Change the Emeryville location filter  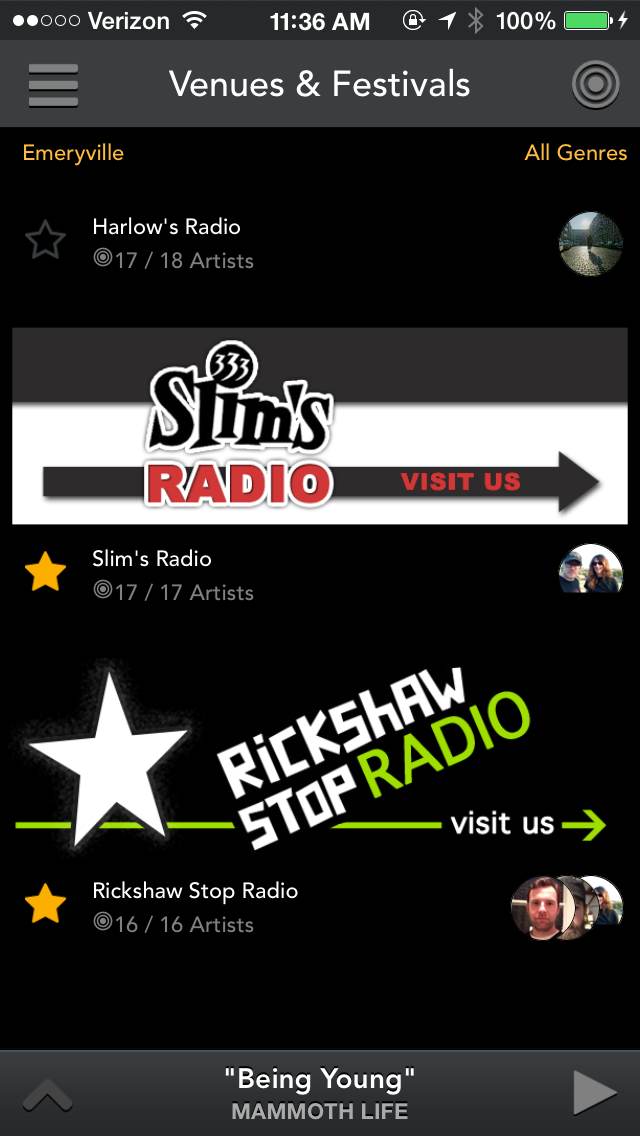pyautogui.click(x=73, y=153)
